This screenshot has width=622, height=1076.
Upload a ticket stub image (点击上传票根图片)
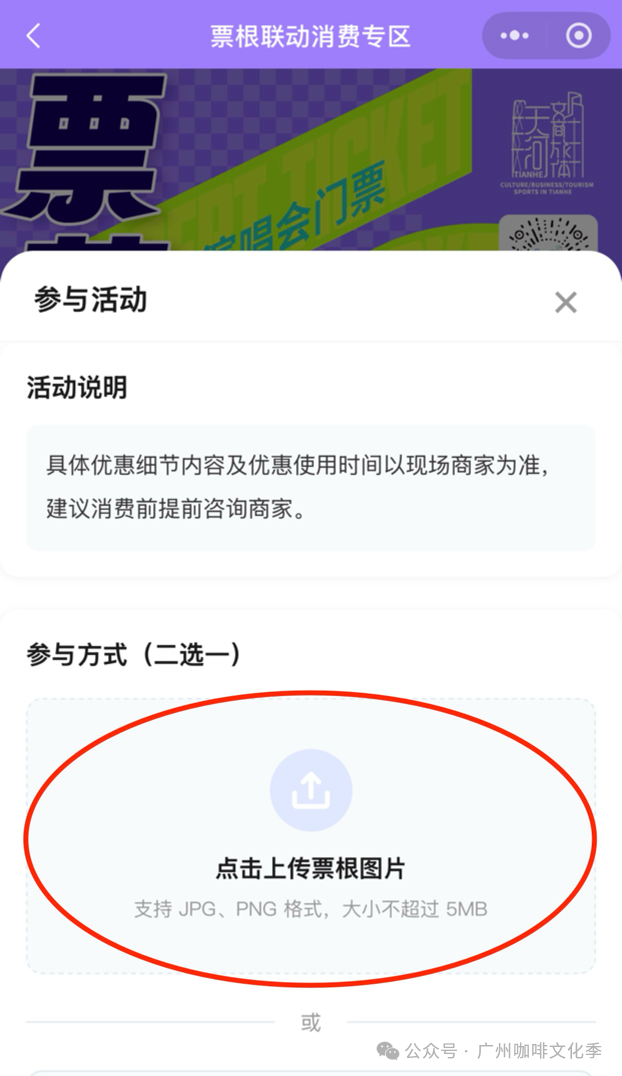tap(311, 835)
